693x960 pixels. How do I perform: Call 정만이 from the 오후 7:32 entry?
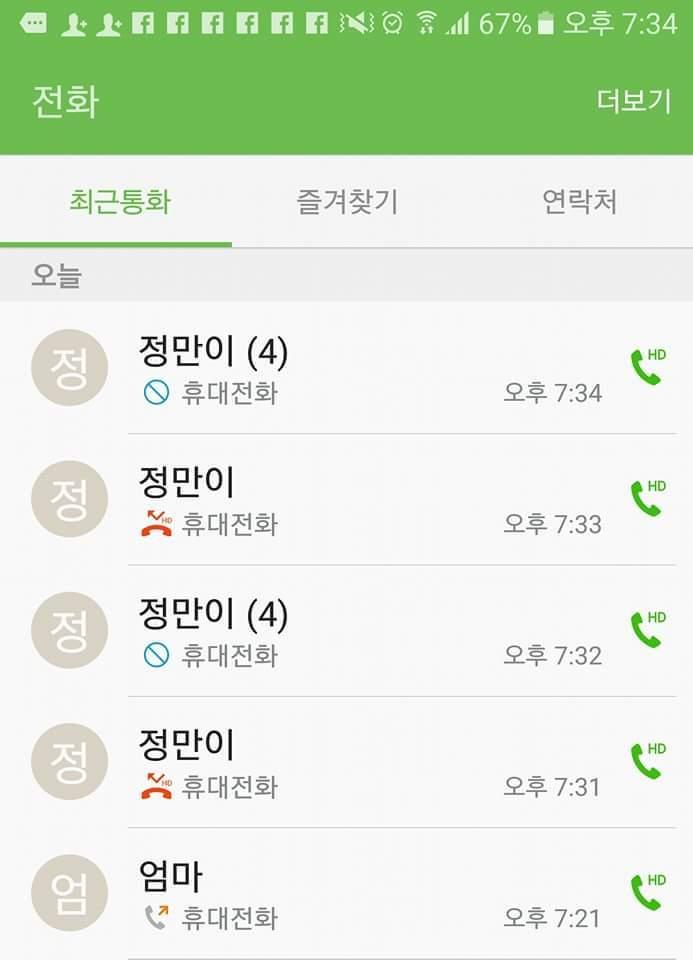646,630
